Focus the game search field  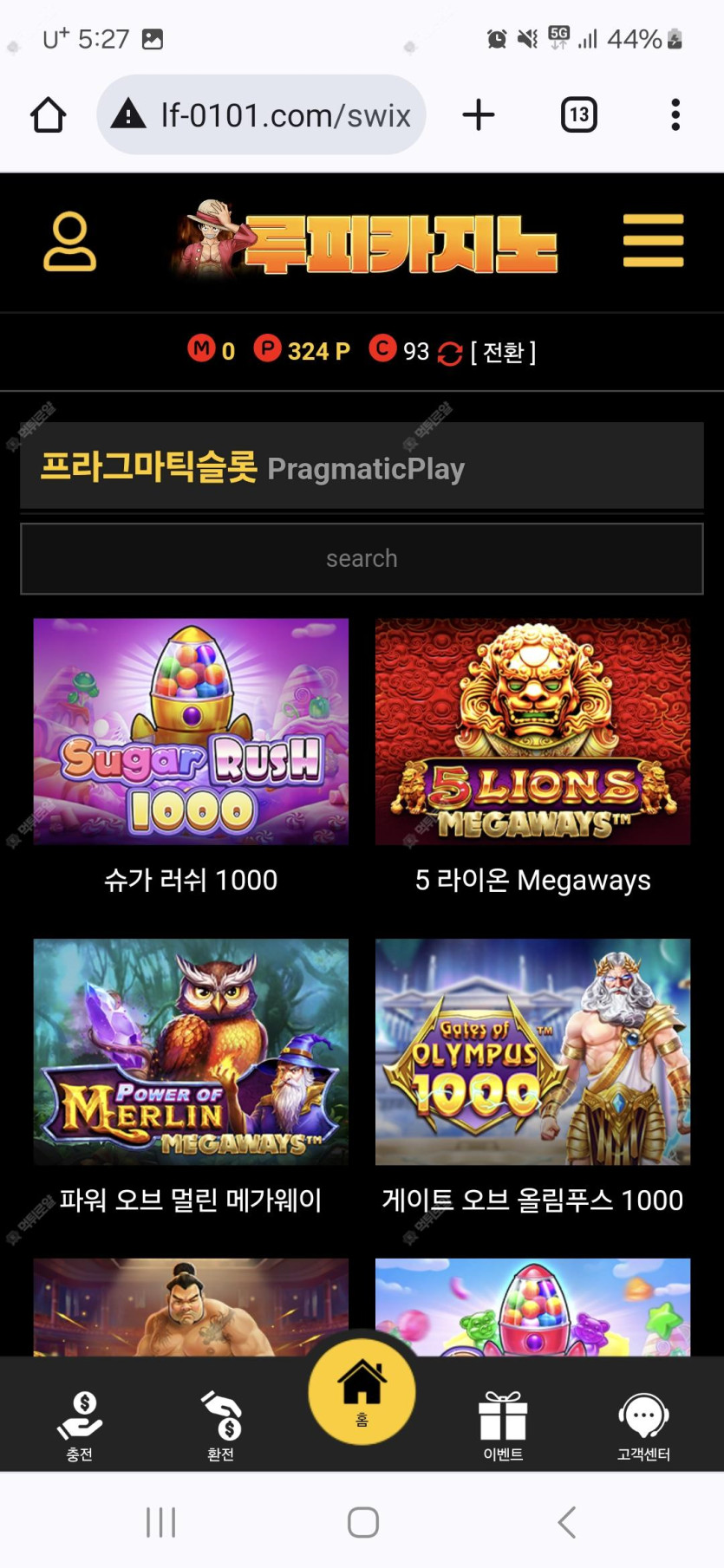click(362, 559)
